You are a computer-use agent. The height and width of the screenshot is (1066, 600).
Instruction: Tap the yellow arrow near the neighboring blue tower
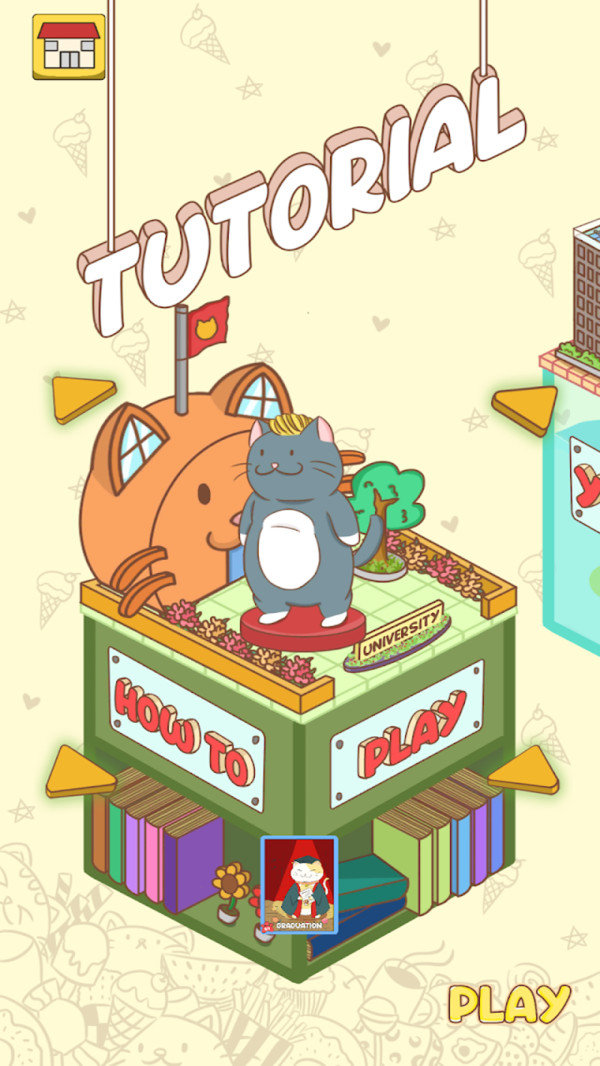click(x=525, y=407)
